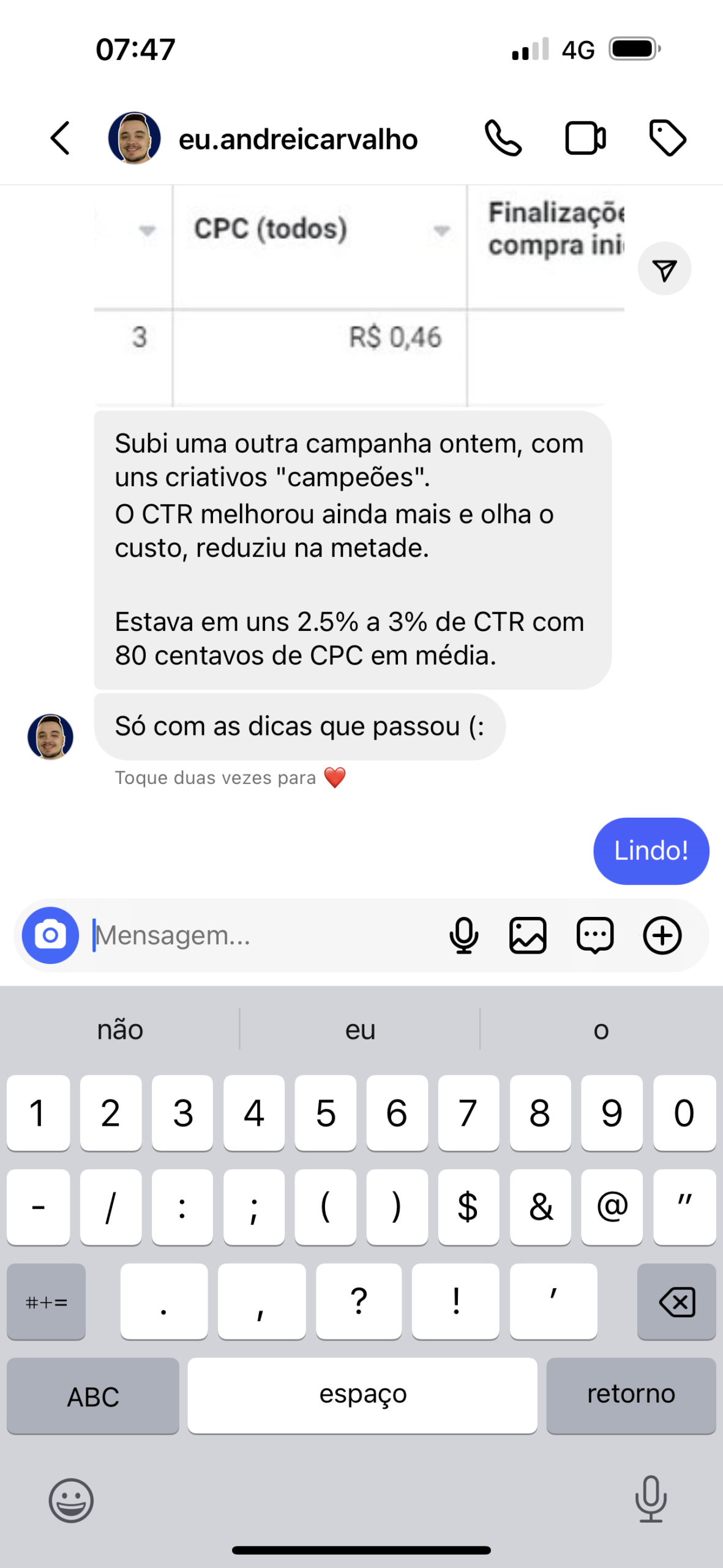The image size is (723, 1568).
Task: Open stickers and saved replies icon
Action: coord(594,935)
